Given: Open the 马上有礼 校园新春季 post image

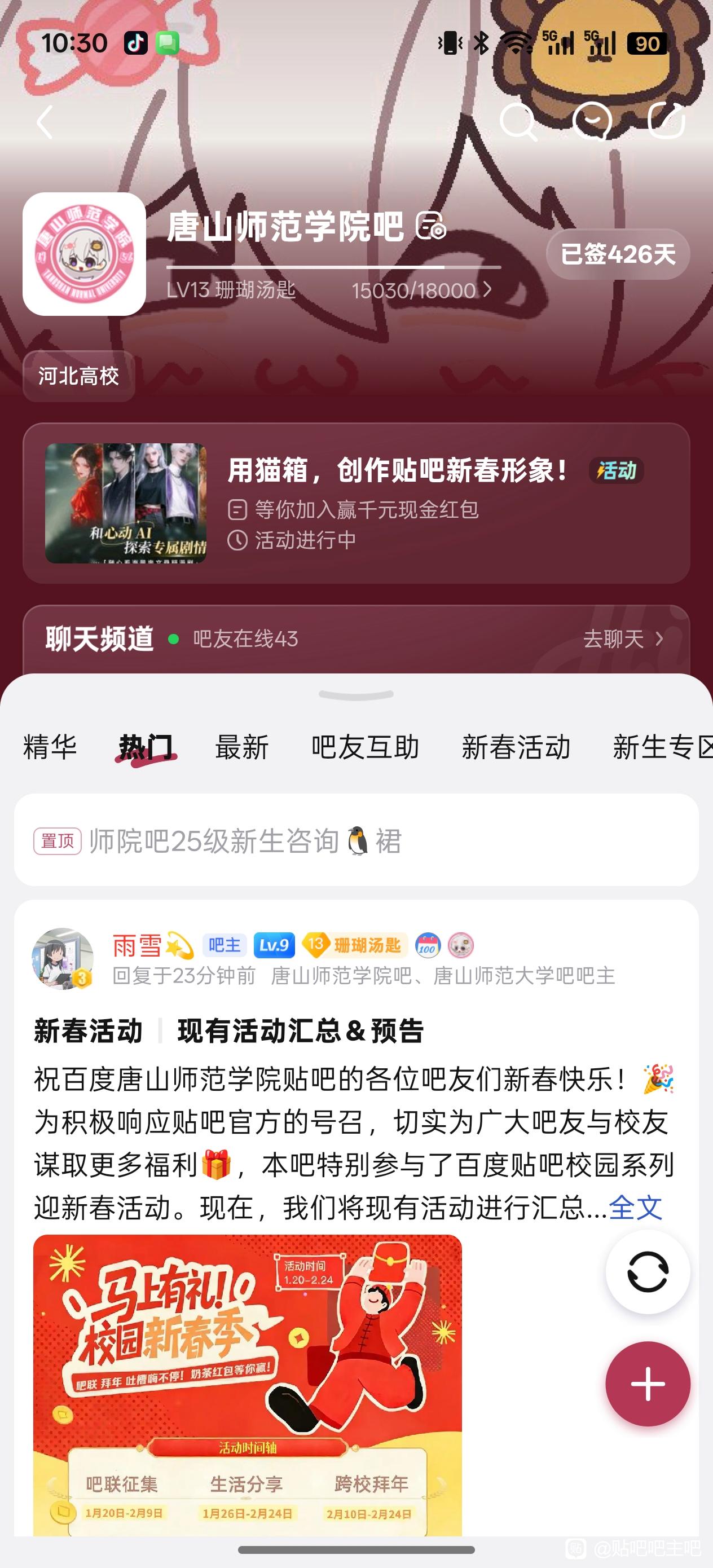Looking at the screenshot, I should 247,1382.
